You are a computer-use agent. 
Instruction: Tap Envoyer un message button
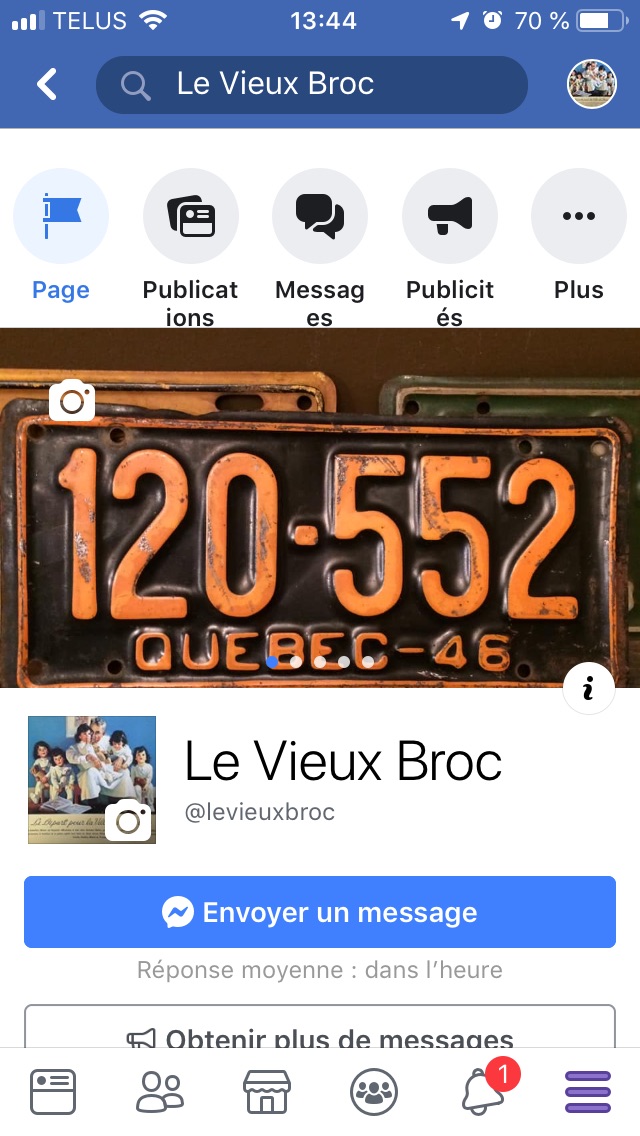click(320, 912)
